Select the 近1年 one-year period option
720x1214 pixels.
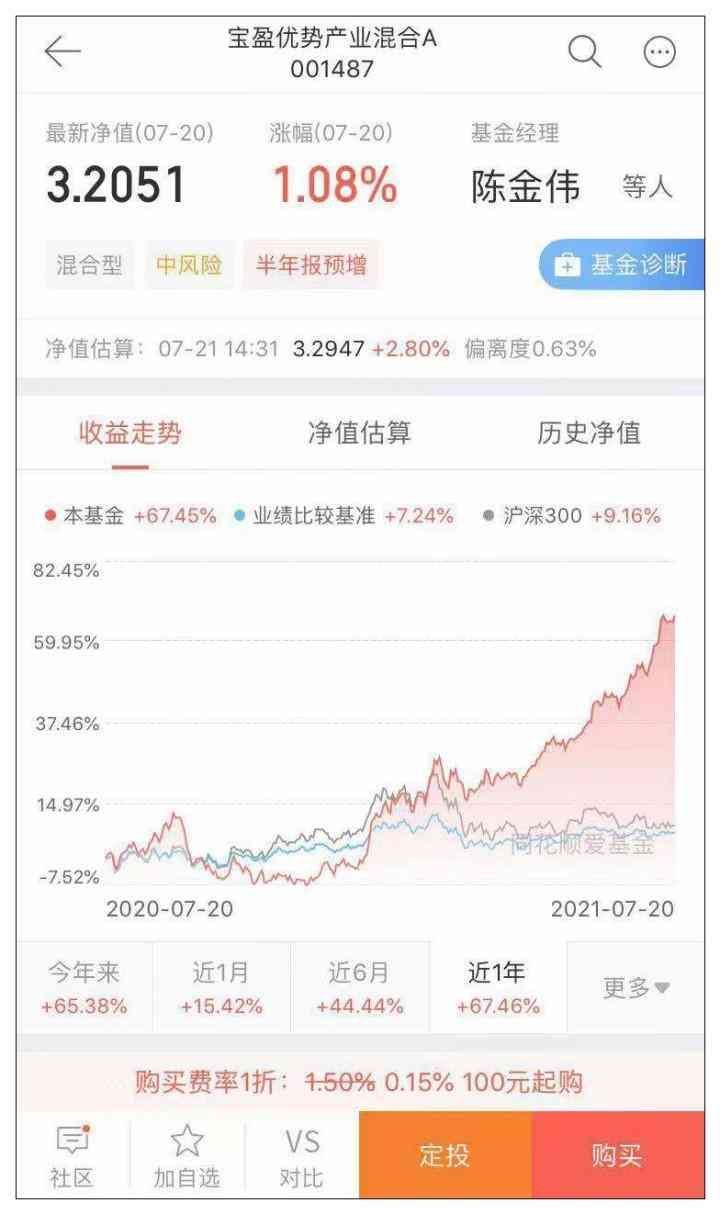point(495,985)
